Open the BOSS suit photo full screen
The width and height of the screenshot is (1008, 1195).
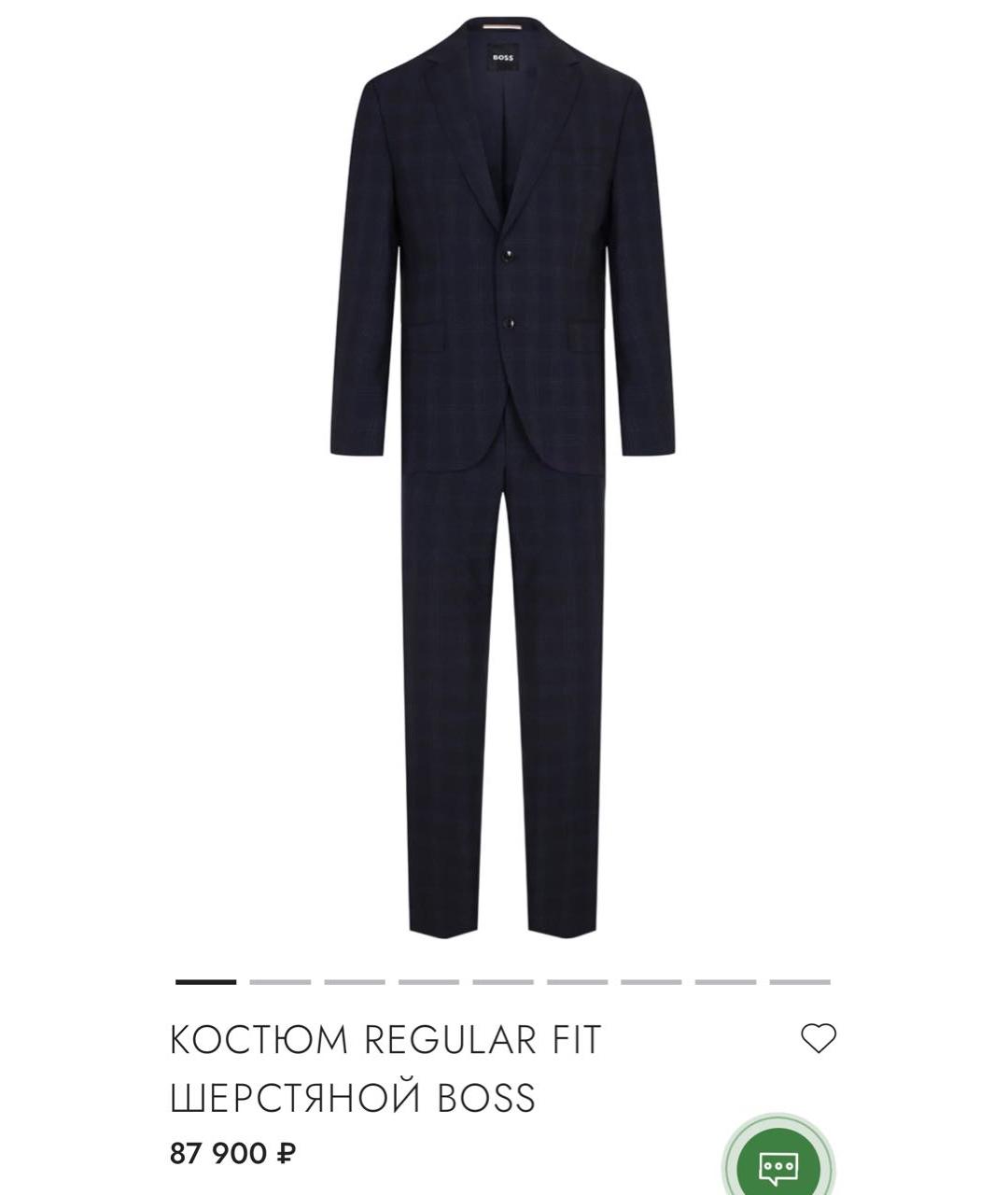point(502,476)
